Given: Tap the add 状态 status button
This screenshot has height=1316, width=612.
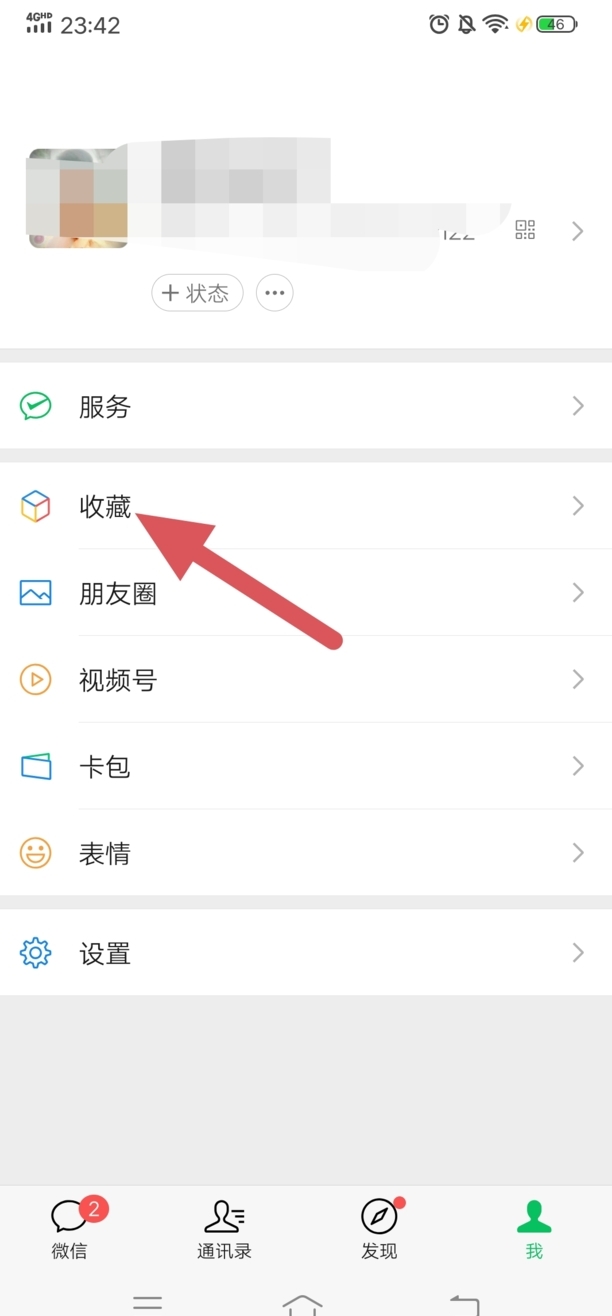Looking at the screenshot, I should (197, 293).
